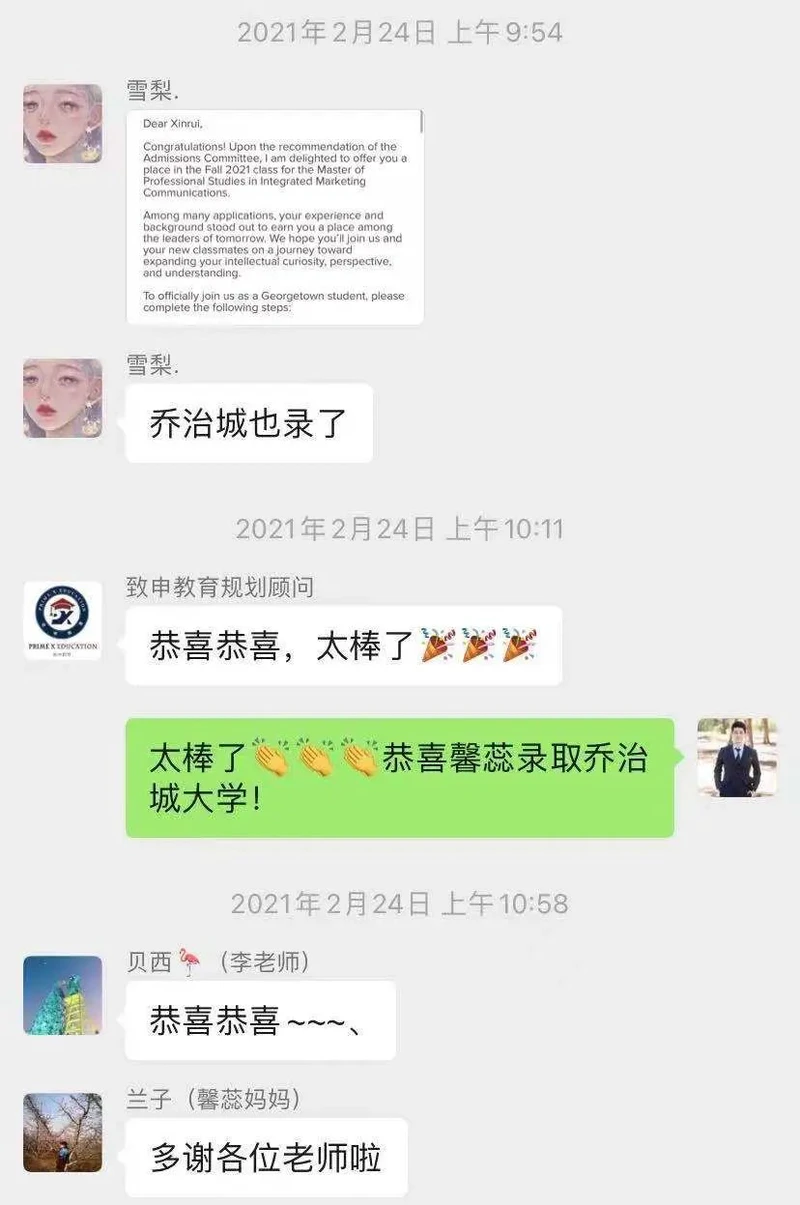Tap your own avatar beside the green message
The image size is (800, 1205).
point(736,757)
